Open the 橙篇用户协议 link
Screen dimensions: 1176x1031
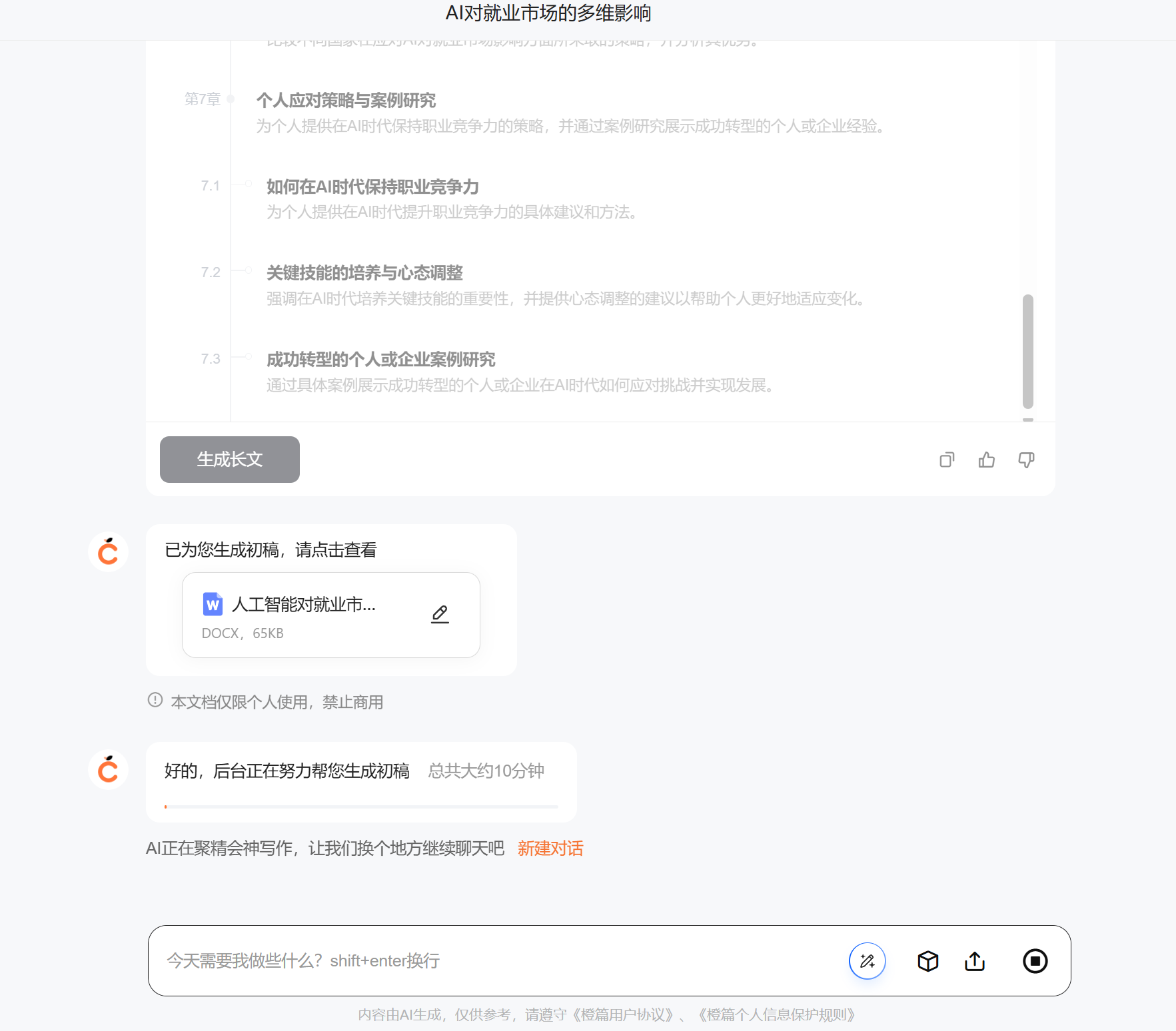[x=623, y=1014]
